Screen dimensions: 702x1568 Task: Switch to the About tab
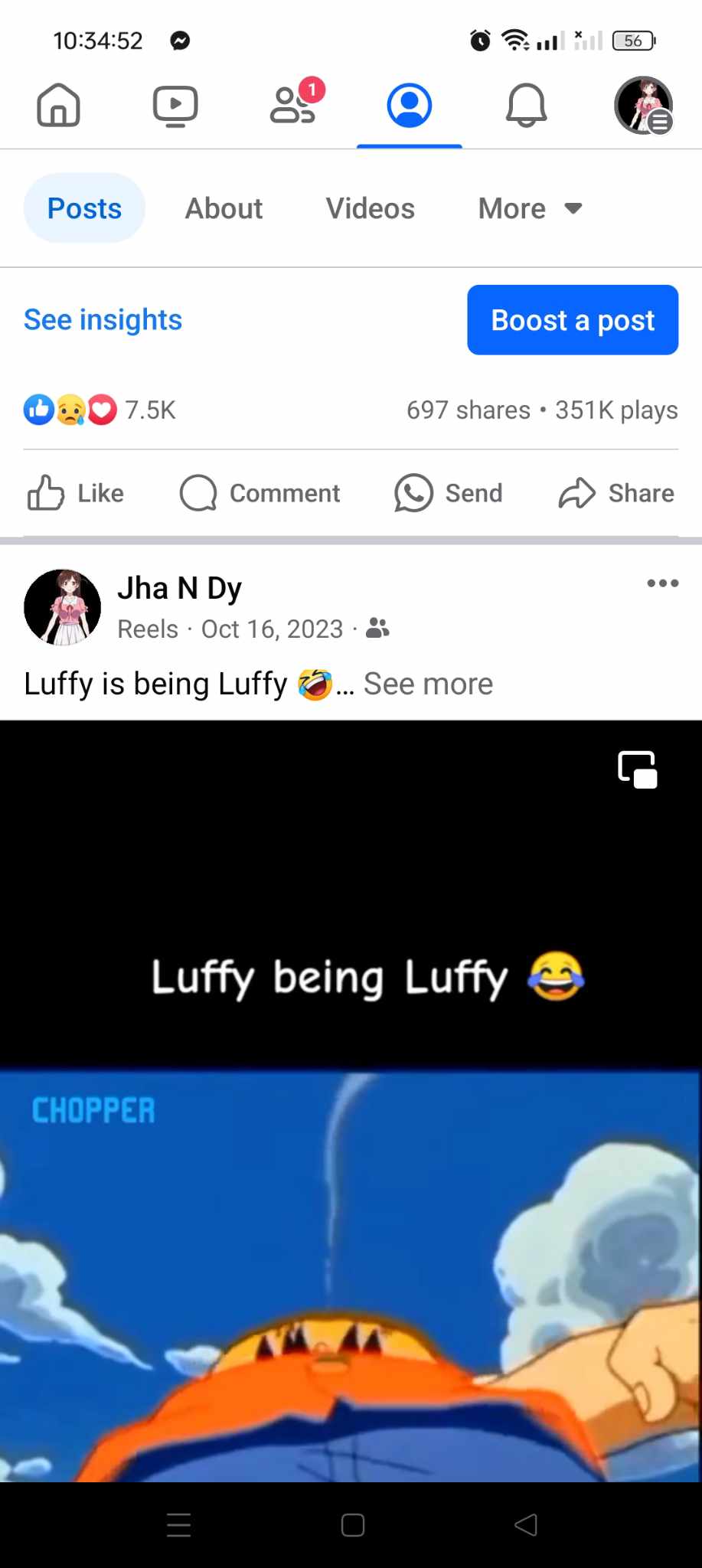(224, 208)
